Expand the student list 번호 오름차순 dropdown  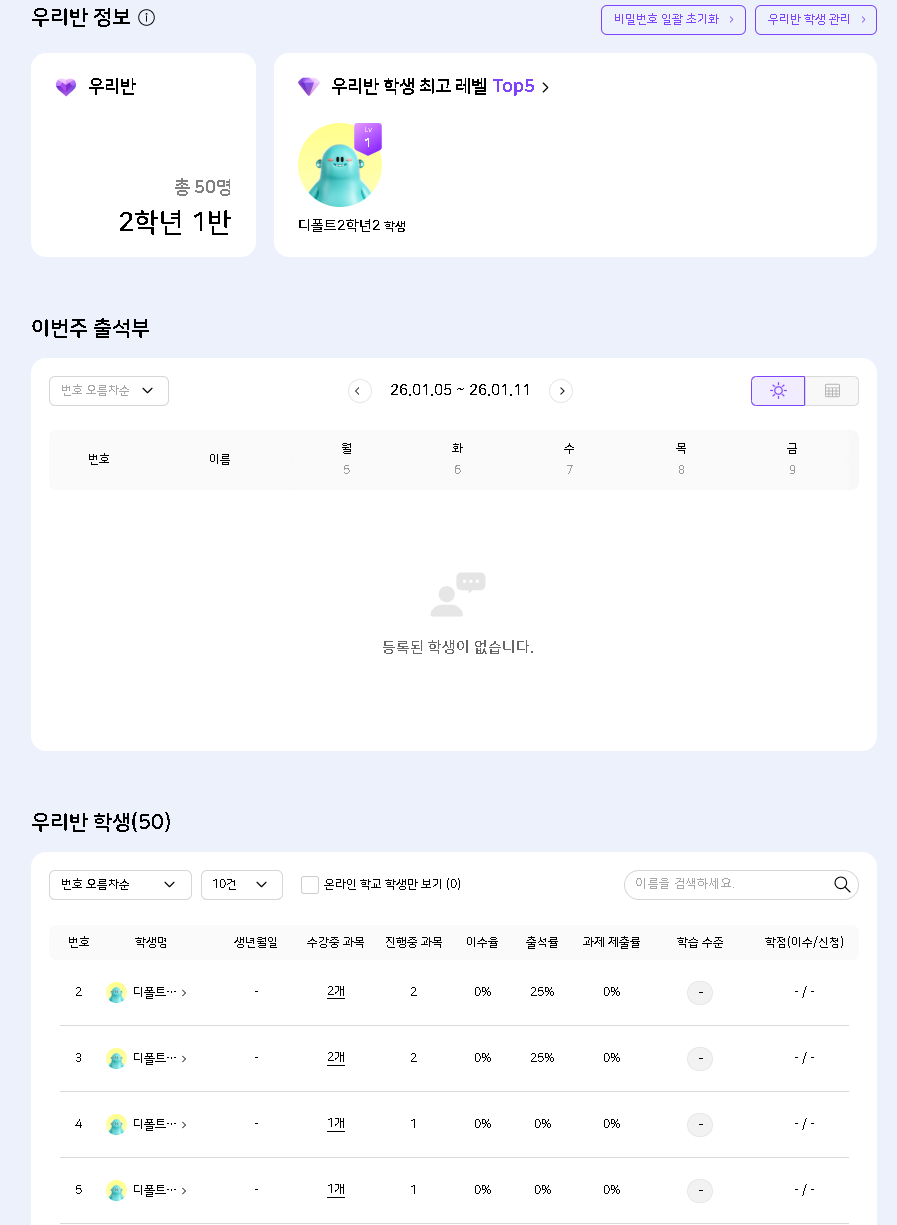pos(120,885)
